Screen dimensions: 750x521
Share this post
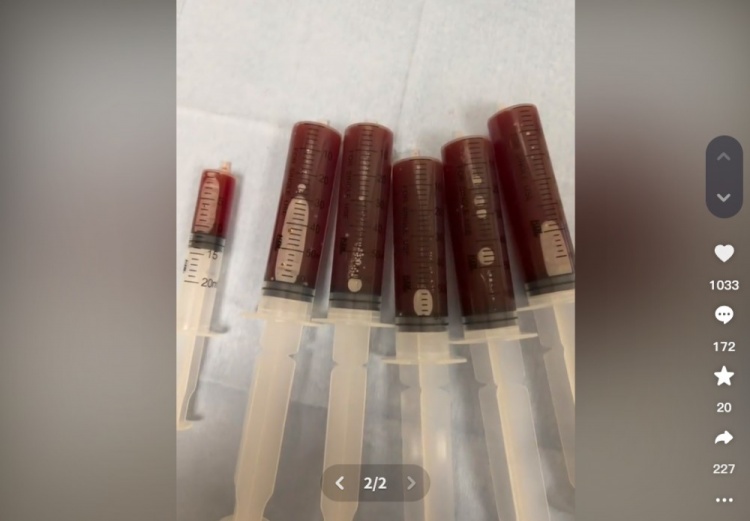pyautogui.click(x=724, y=438)
